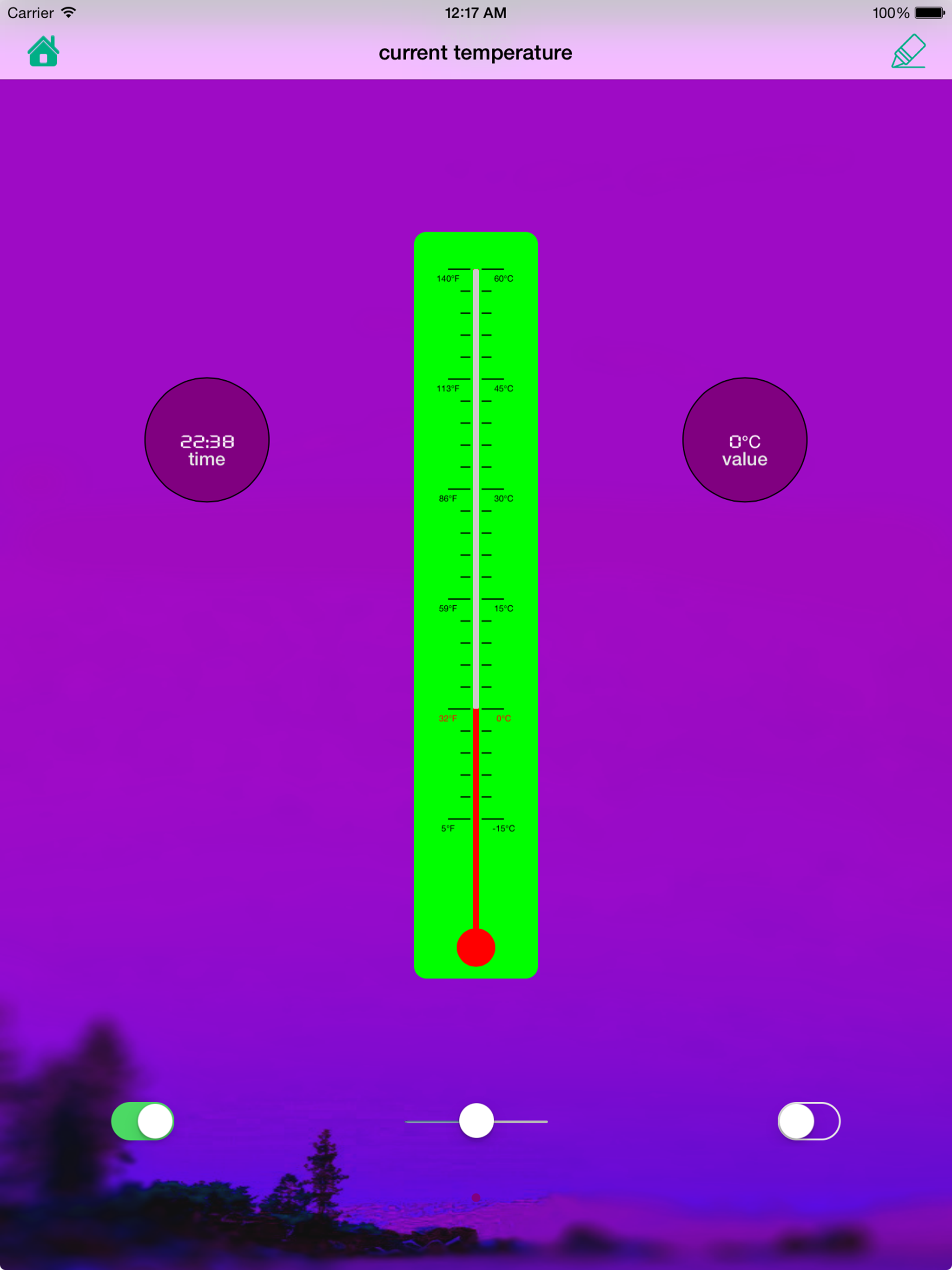The width and height of the screenshot is (952, 1270).
Task: Tap the 60°C label on the scale
Action: (502, 278)
